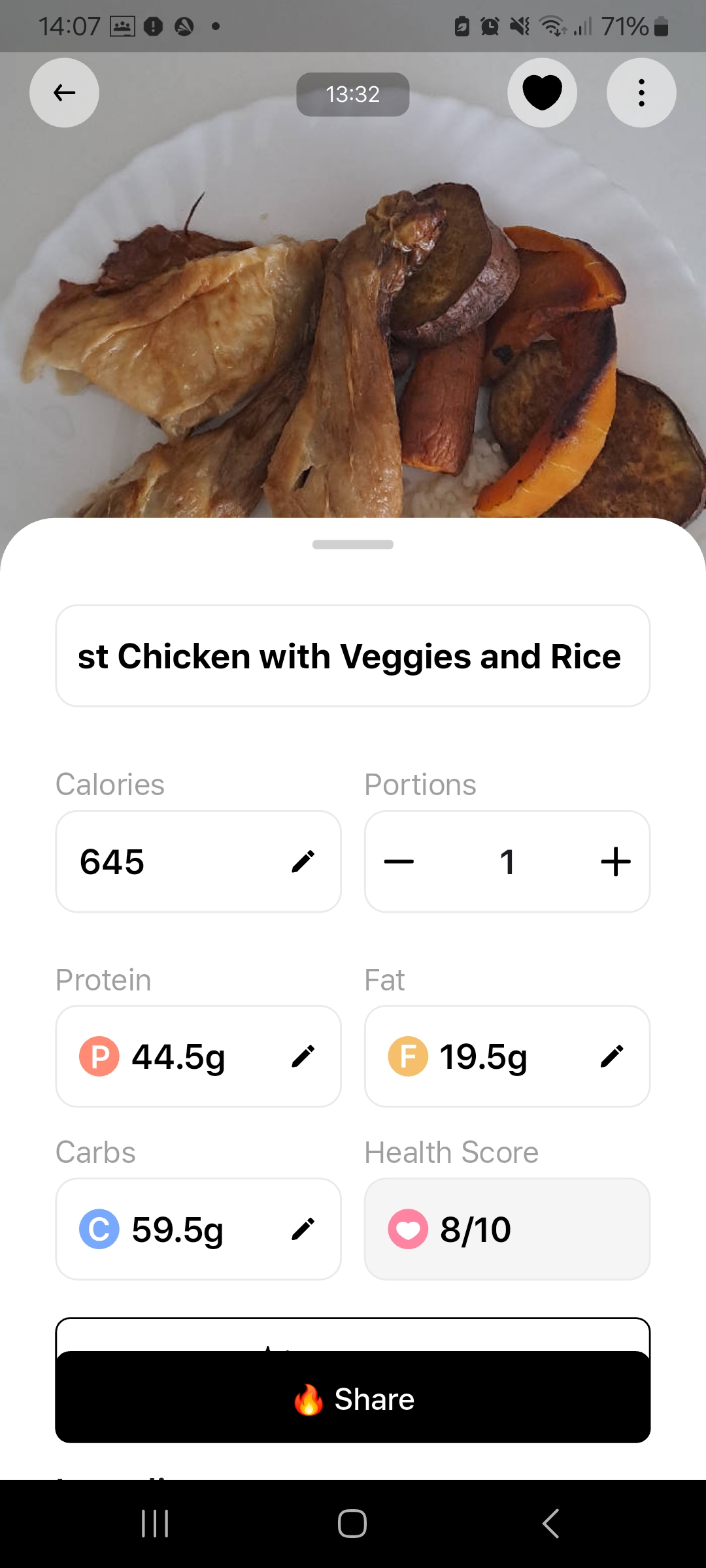This screenshot has width=706, height=1568.
Task: Expand the bottom sheet via the drag handle
Action: pyautogui.click(x=353, y=544)
